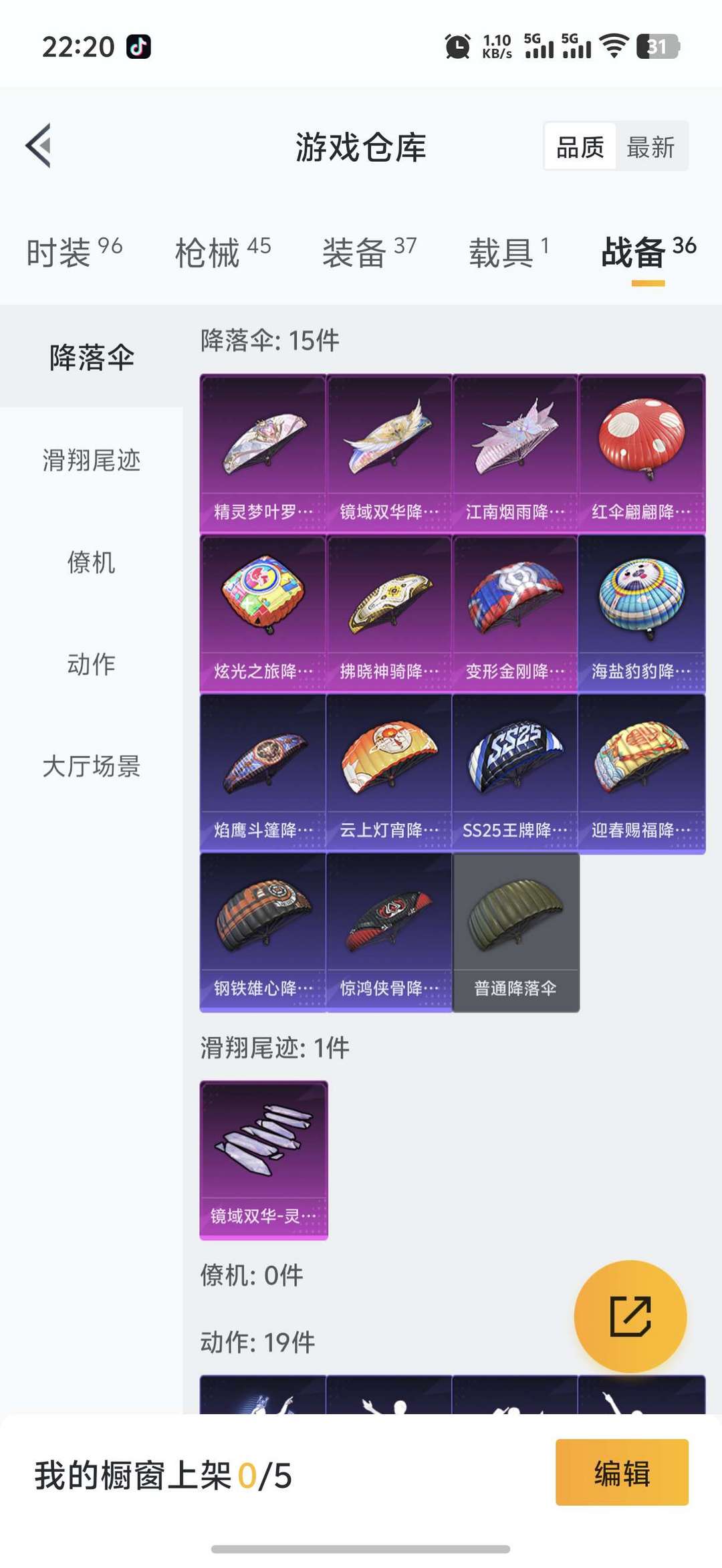Open the 普通降落伞 item

pos(515,931)
